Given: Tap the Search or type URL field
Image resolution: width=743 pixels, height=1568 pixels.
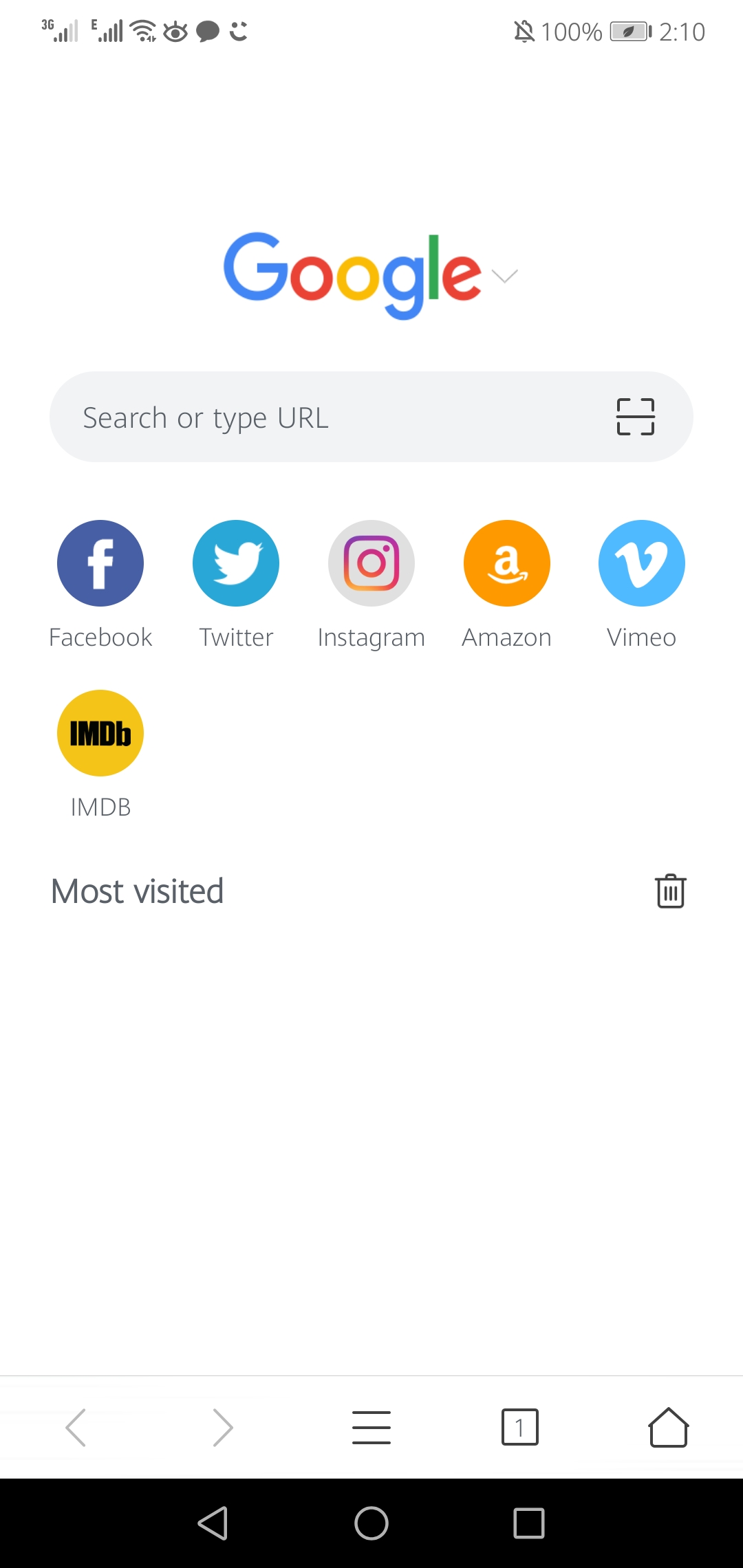Looking at the screenshot, I should pos(330,417).
